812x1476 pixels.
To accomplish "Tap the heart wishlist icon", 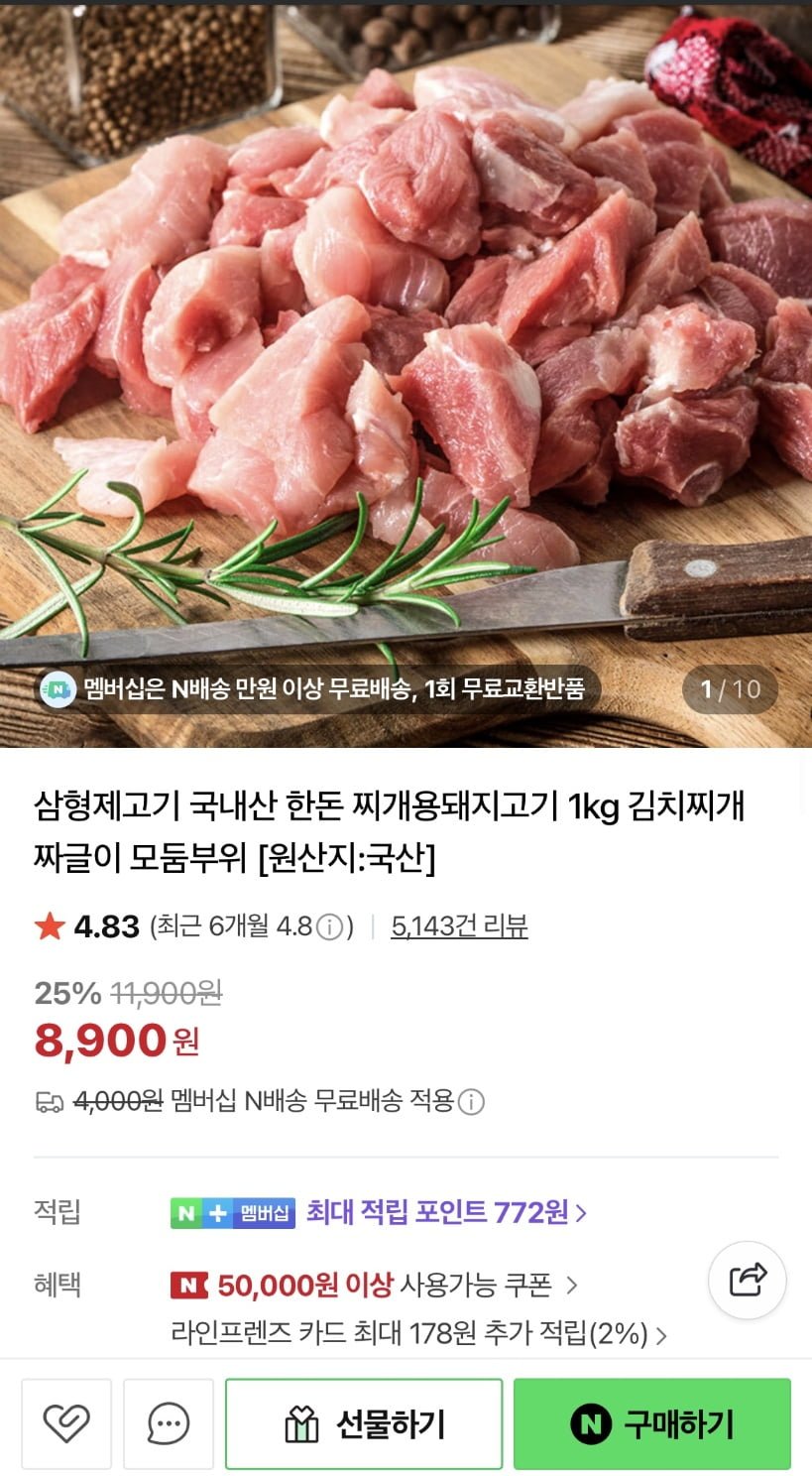I will (66, 1424).
